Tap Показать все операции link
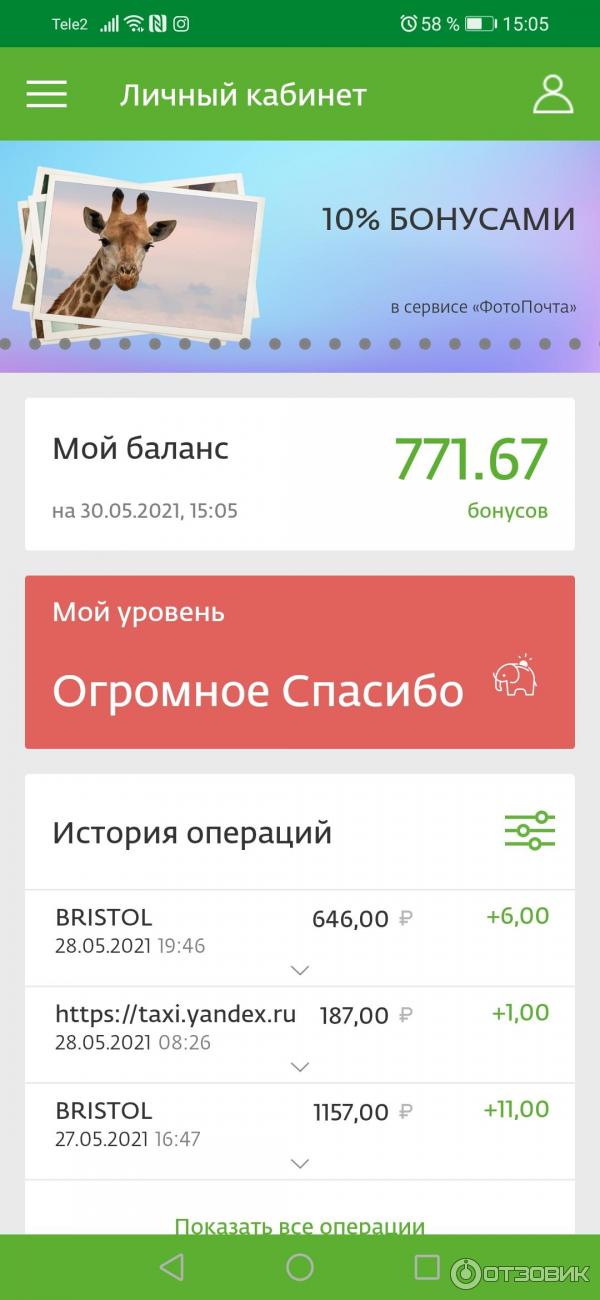600x1300 pixels. pos(300,1224)
